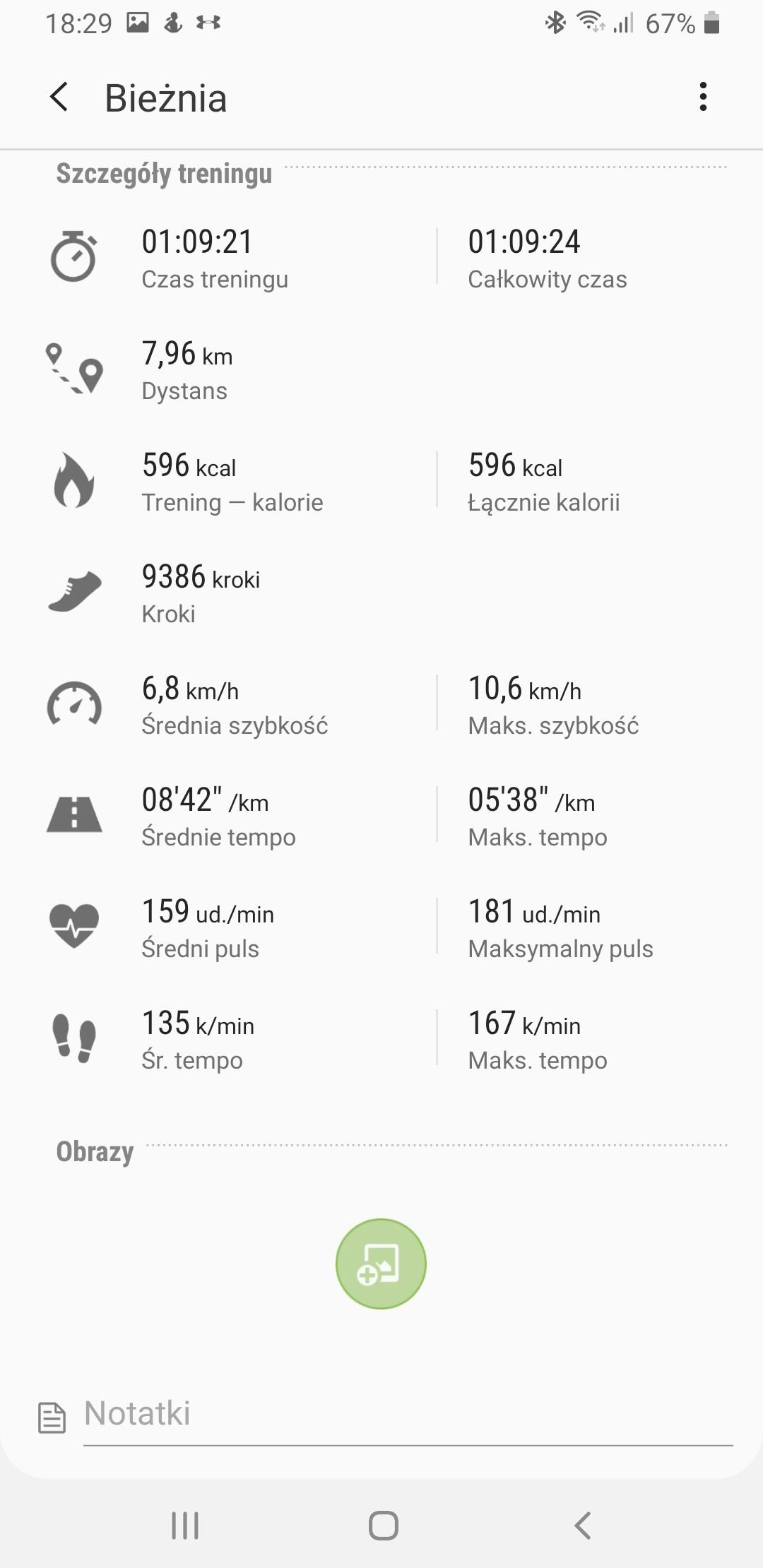The height and width of the screenshot is (1568, 763).
Task: Open recent apps from navigation bar
Action: tap(185, 1526)
